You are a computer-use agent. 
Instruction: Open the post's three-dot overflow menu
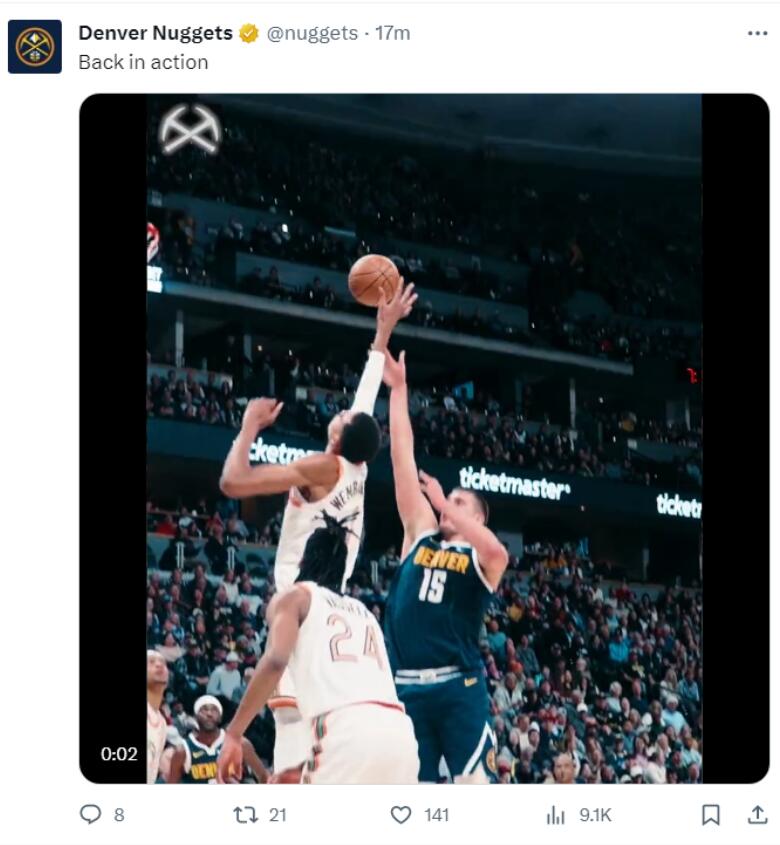(757, 33)
